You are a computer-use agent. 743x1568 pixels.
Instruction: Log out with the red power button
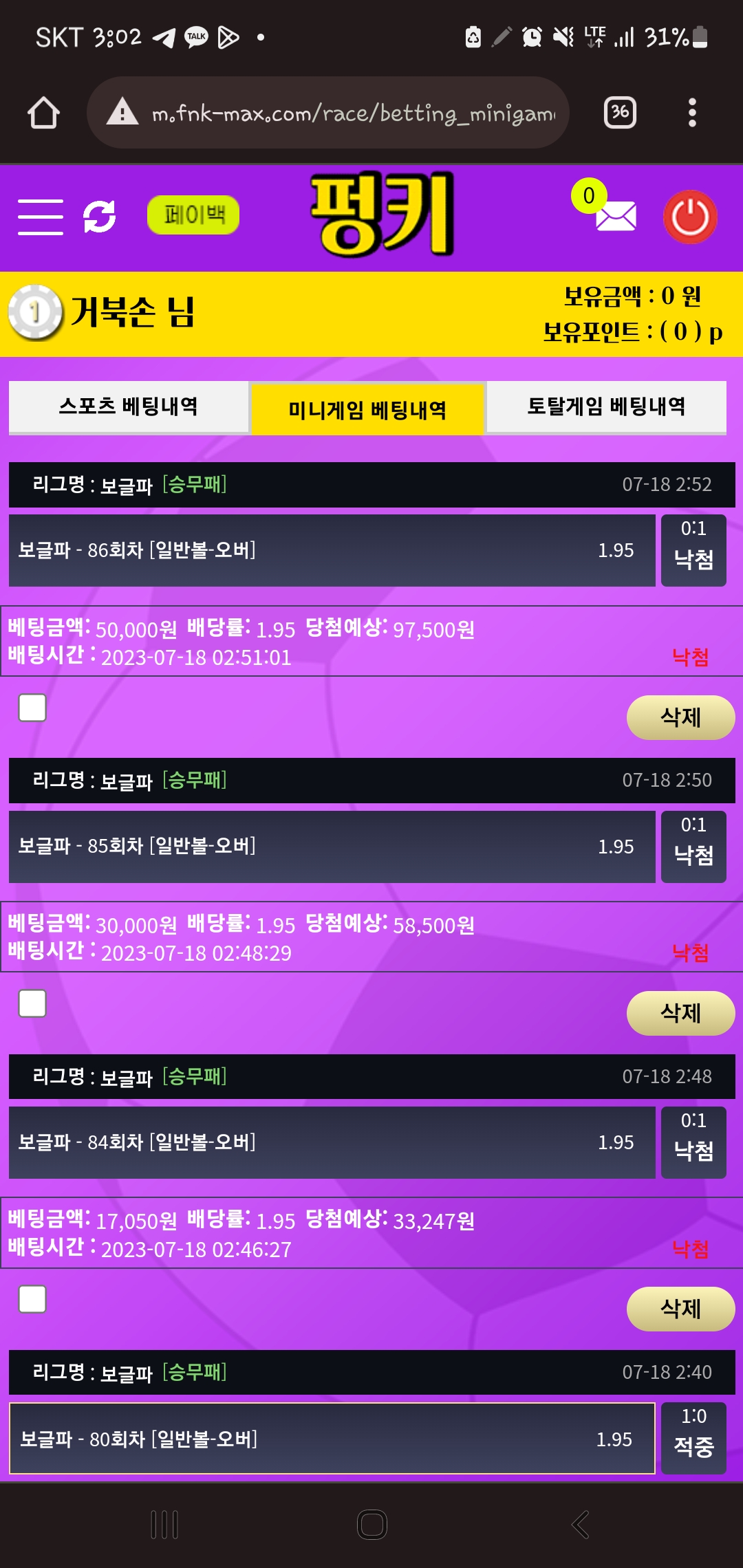[x=690, y=217]
